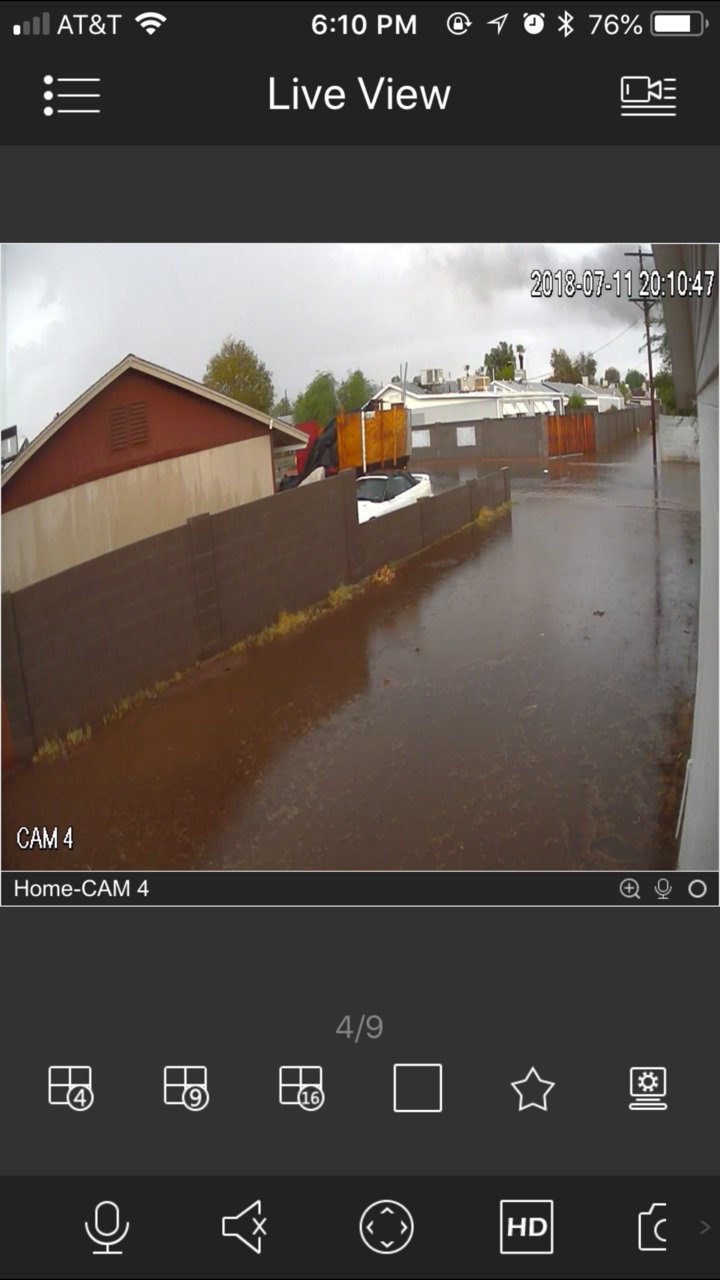Screen dimensions: 720x1280
Task: Open the display settings gear icon
Action: 648,1088
